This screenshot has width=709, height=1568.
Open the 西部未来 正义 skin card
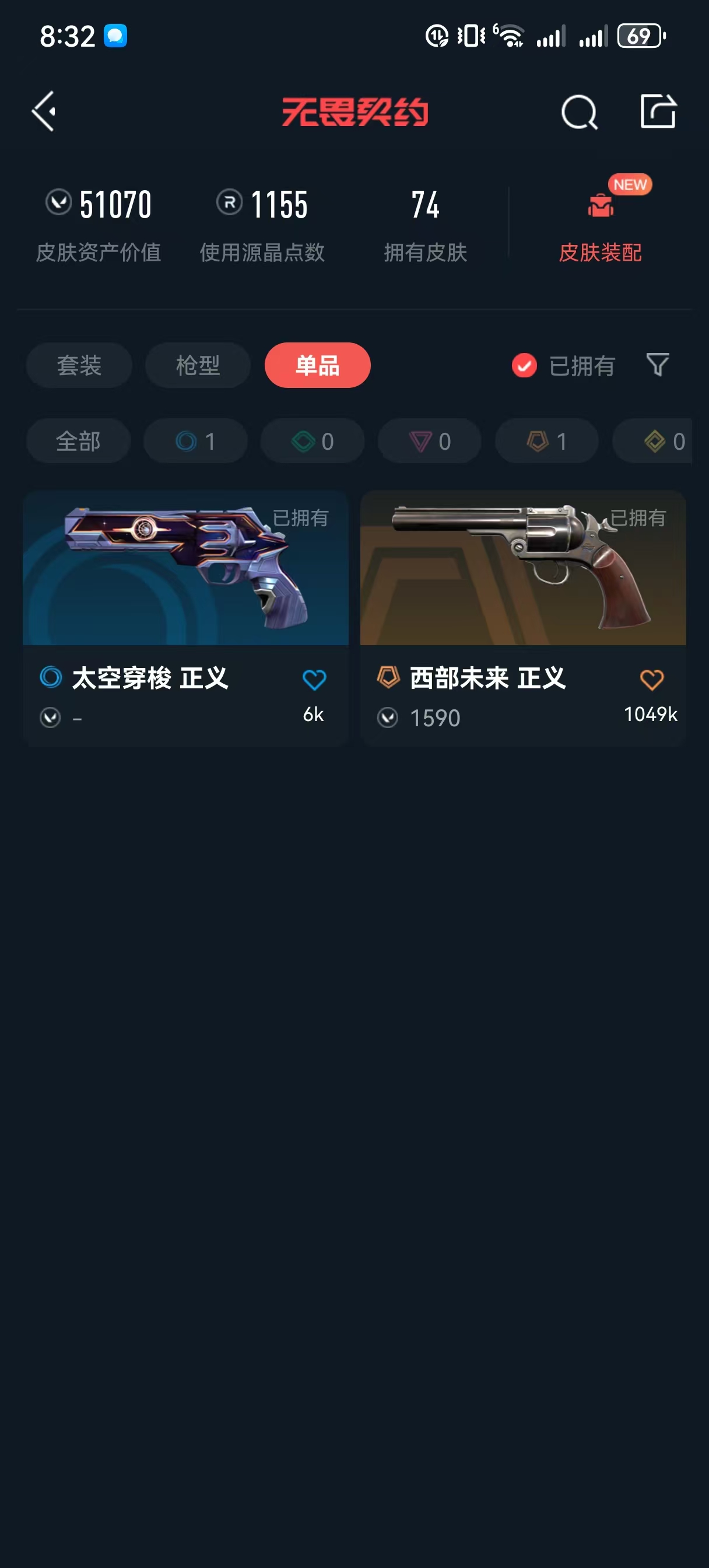(523, 618)
